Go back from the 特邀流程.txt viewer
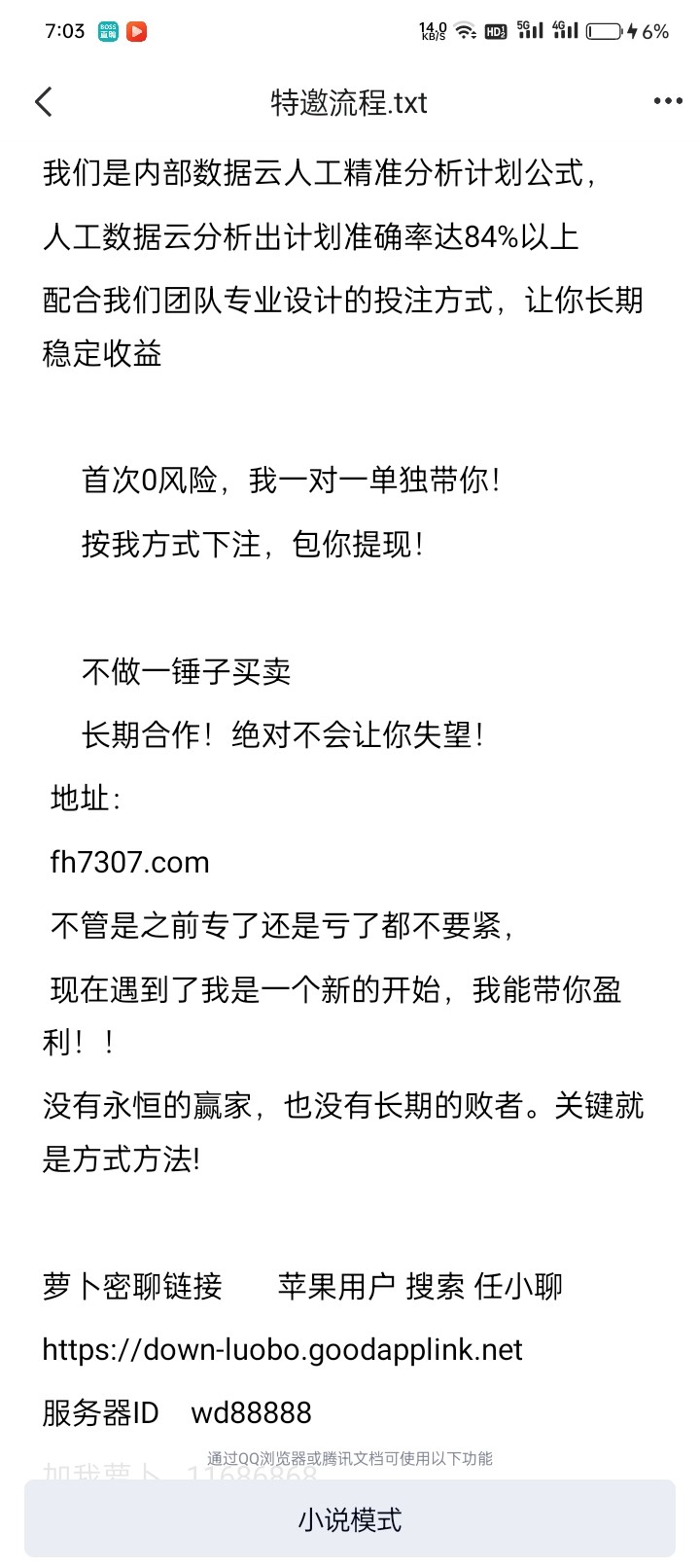The height and width of the screenshot is (1568, 700). (x=44, y=102)
